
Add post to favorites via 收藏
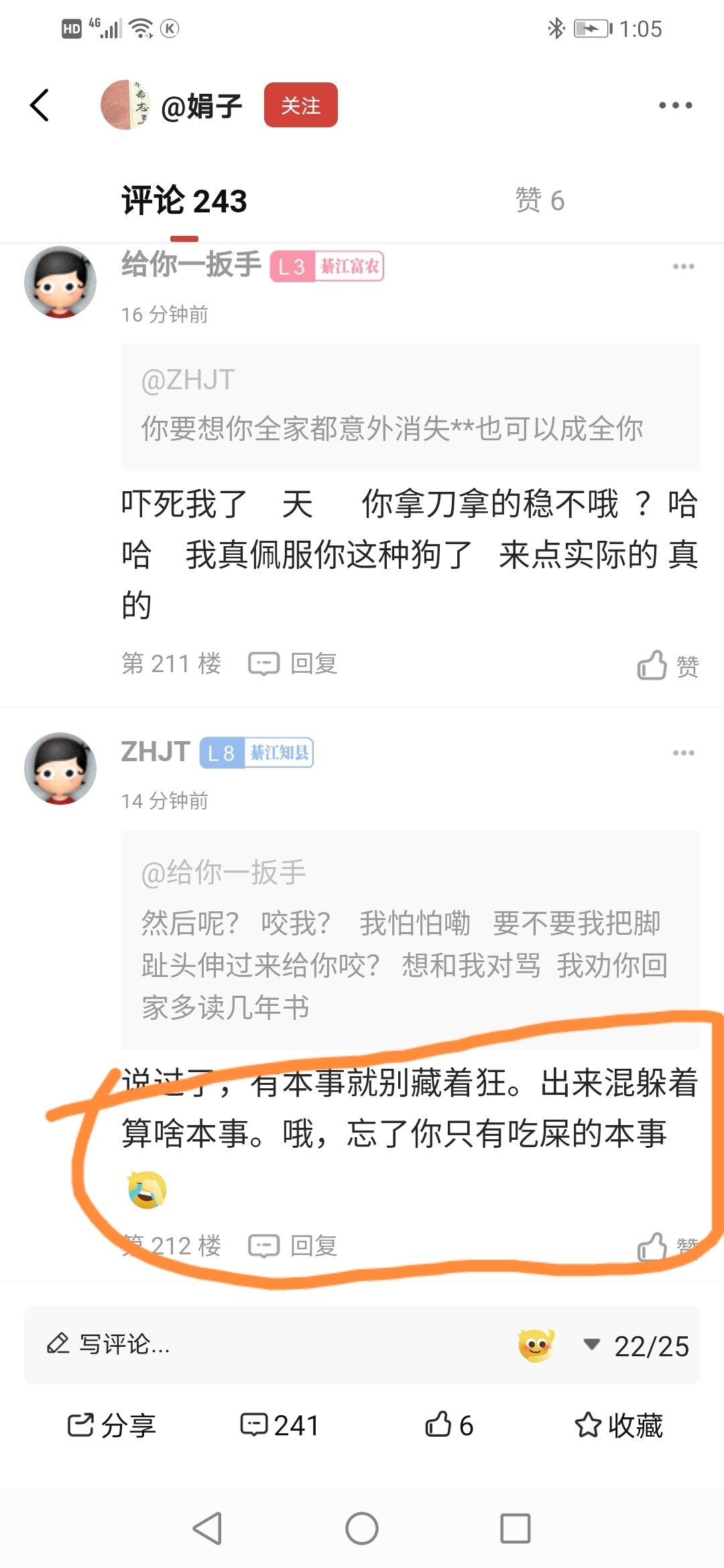pyautogui.click(x=618, y=1425)
